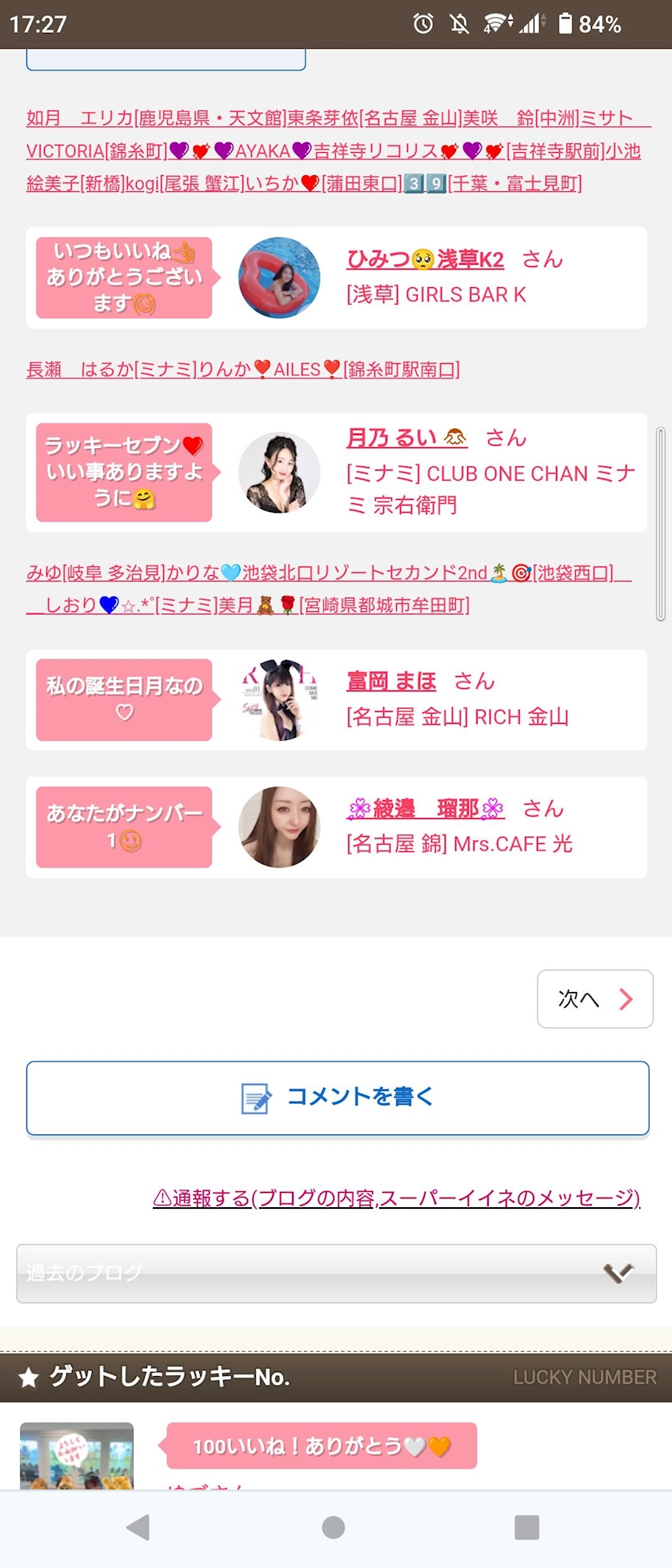Tap the system back button
Viewport: 672px width, 1568px height.
coord(138,1527)
